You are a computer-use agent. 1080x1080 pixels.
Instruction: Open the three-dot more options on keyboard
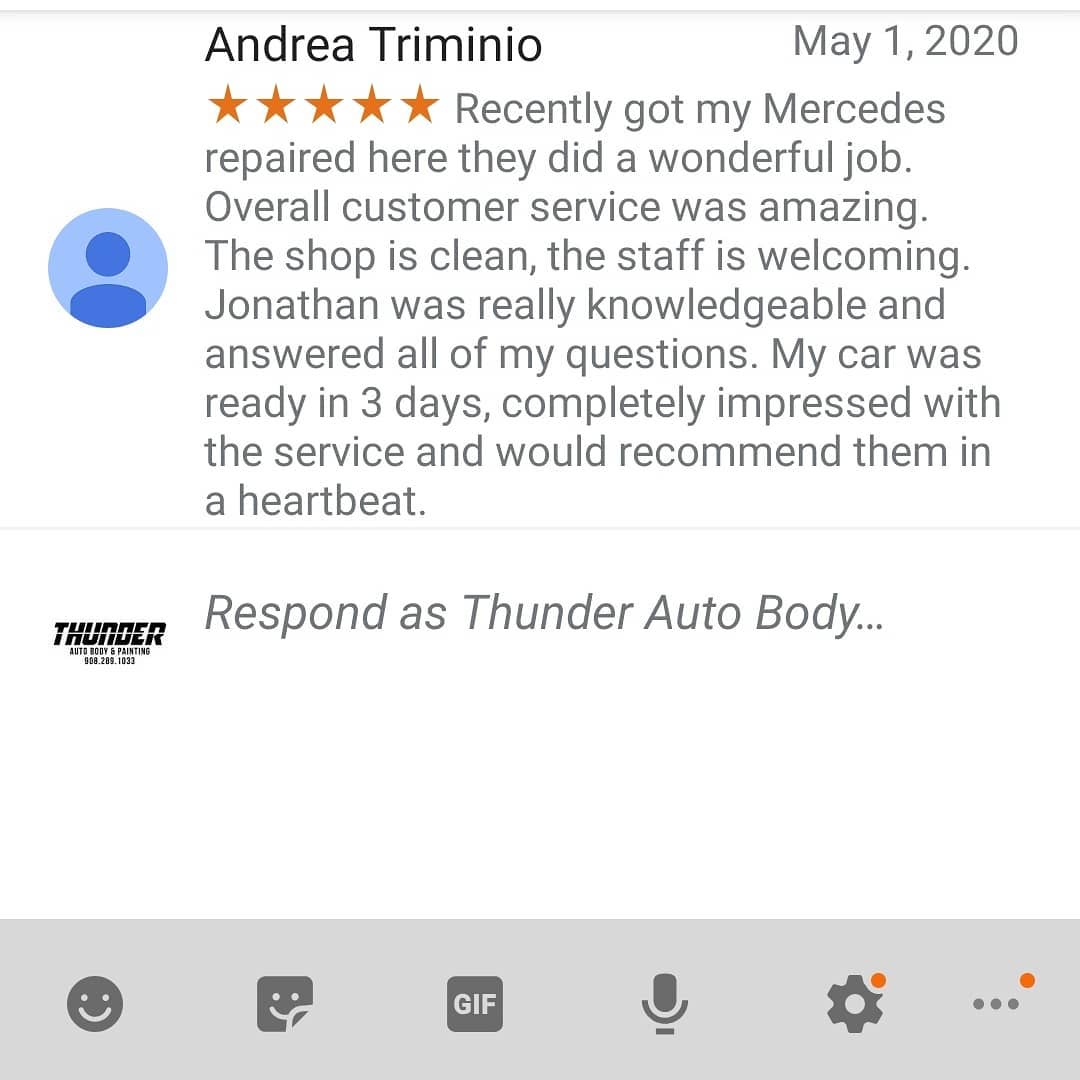click(x=997, y=1004)
